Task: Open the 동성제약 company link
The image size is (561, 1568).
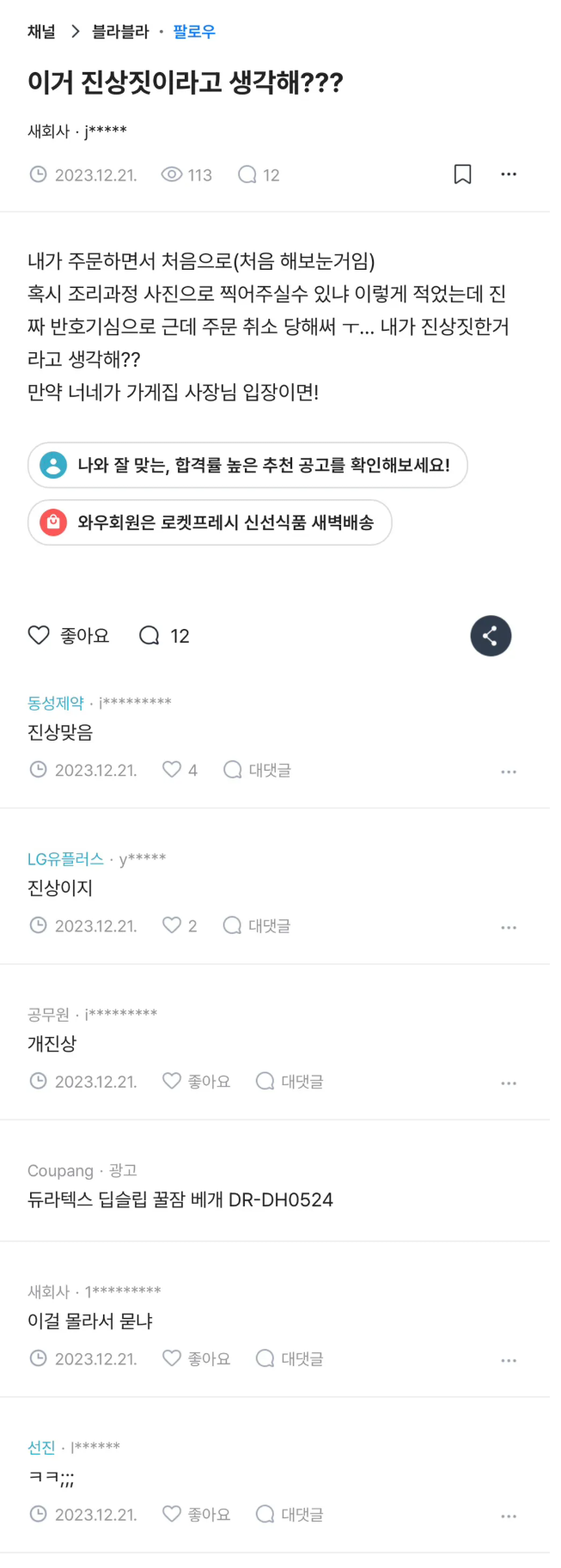Action: tap(56, 703)
